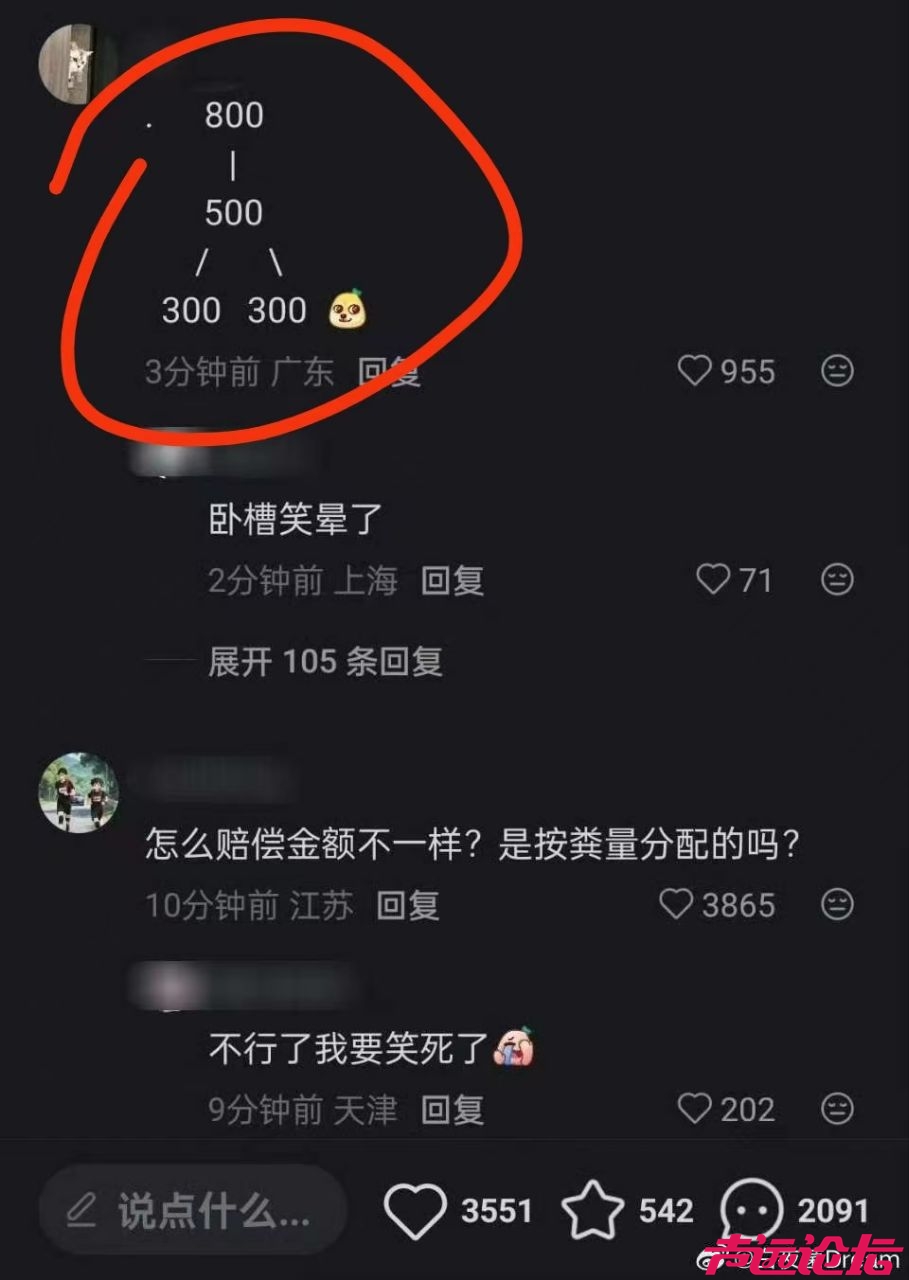The image size is (909, 1280).
Task: Dislike the 不行了我要笑死了 reply
Action: tap(837, 1108)
